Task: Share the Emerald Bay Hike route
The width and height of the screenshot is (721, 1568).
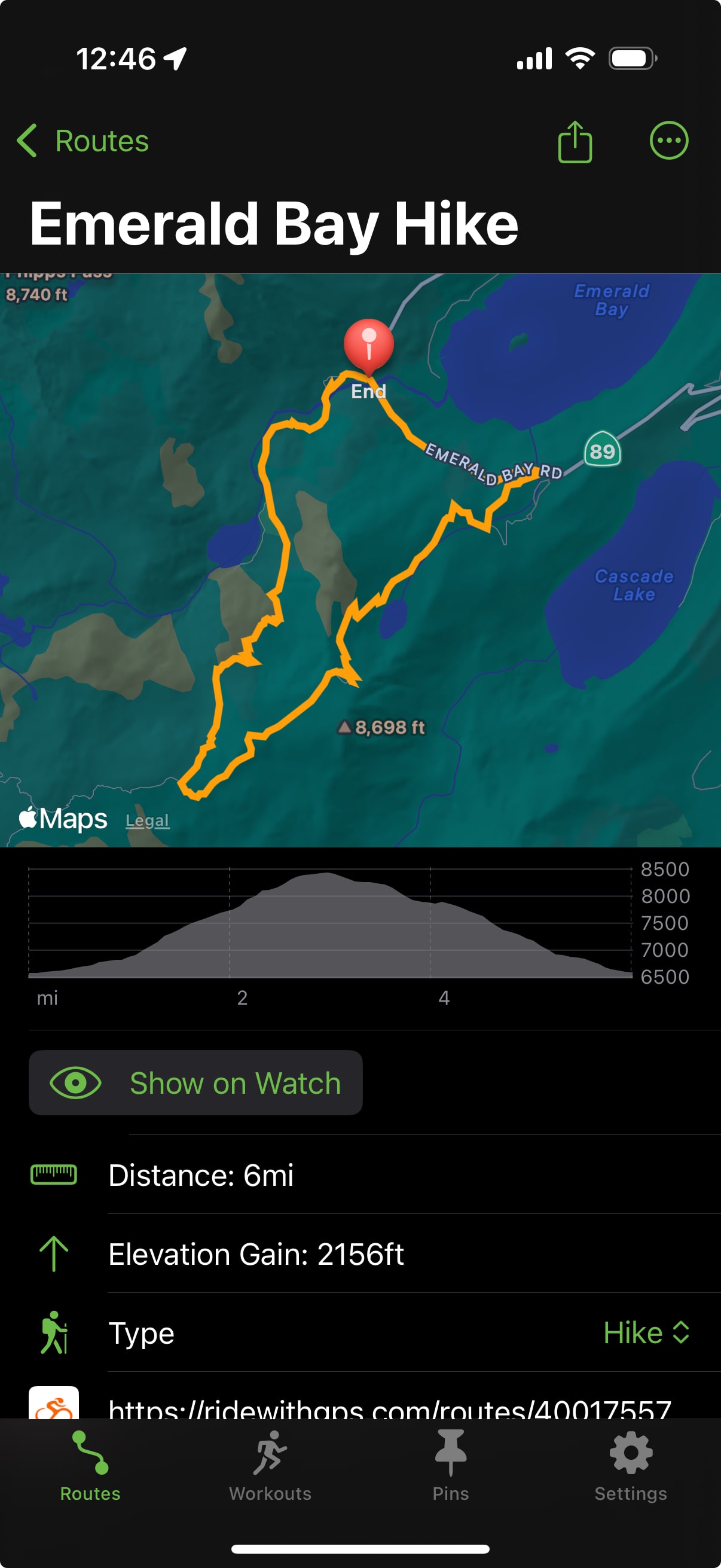Action: [575, 141]
